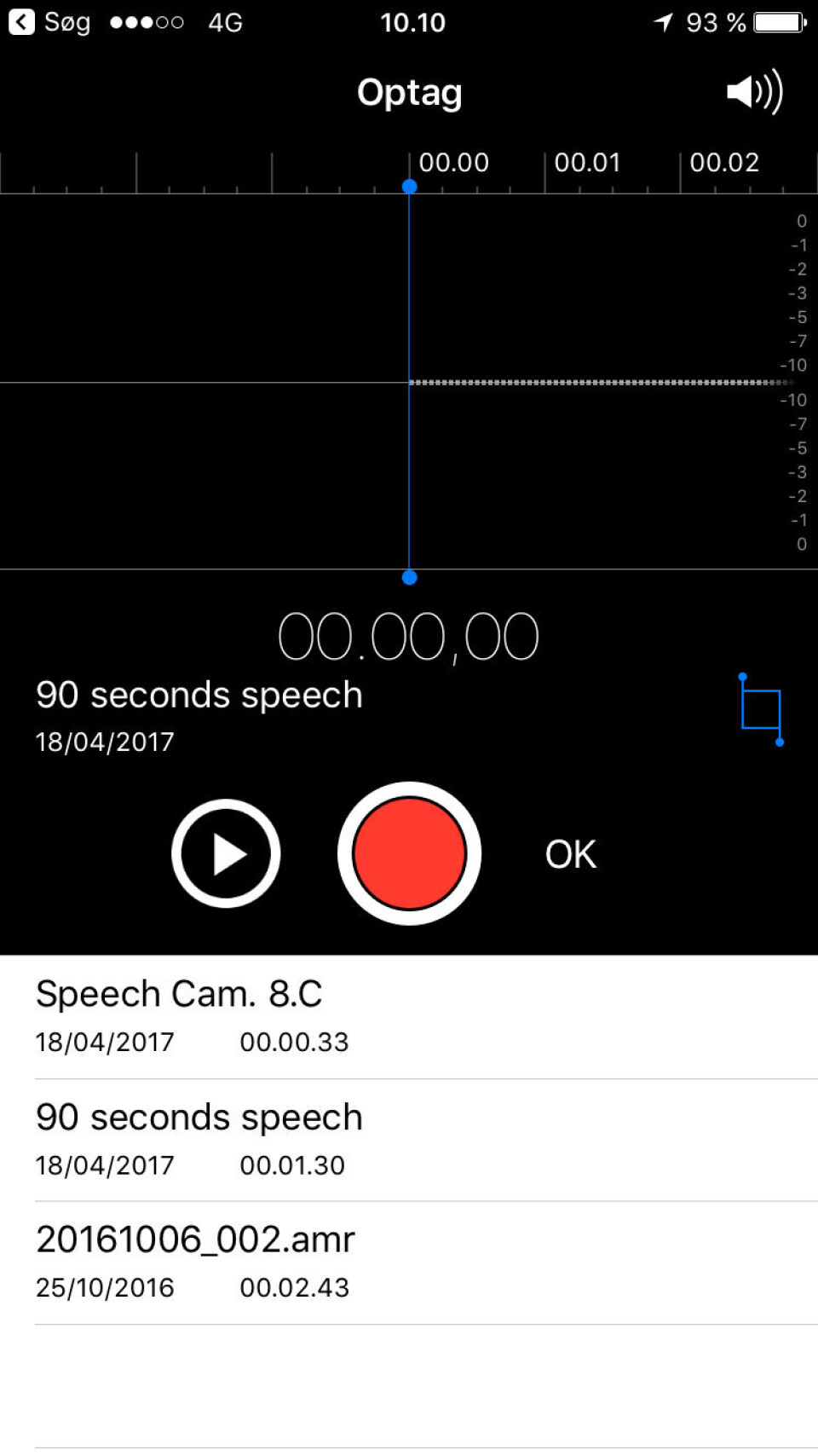Toggle the speaker output icon
The image size is (818, 1456).
click(x=754, y=92)
